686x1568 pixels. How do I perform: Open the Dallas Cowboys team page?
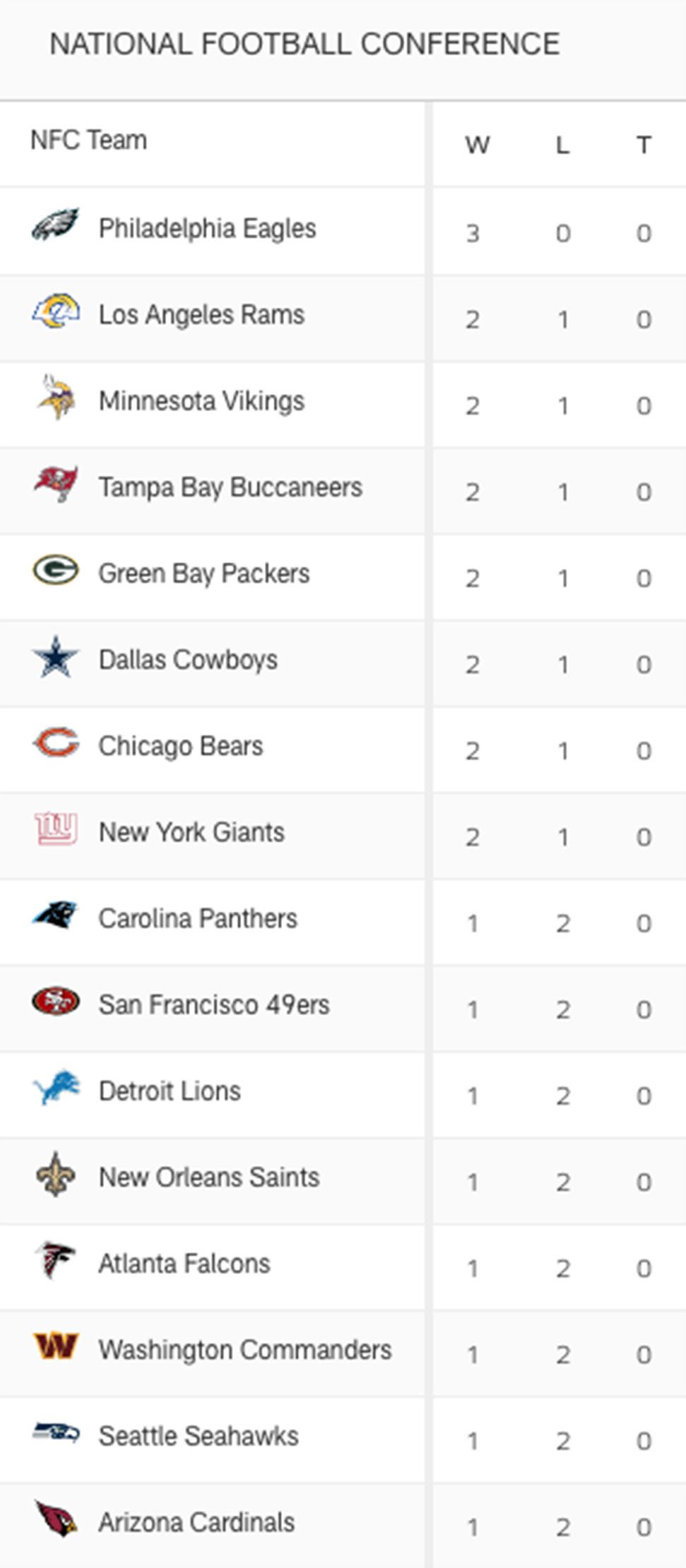(x=188, y=660)
